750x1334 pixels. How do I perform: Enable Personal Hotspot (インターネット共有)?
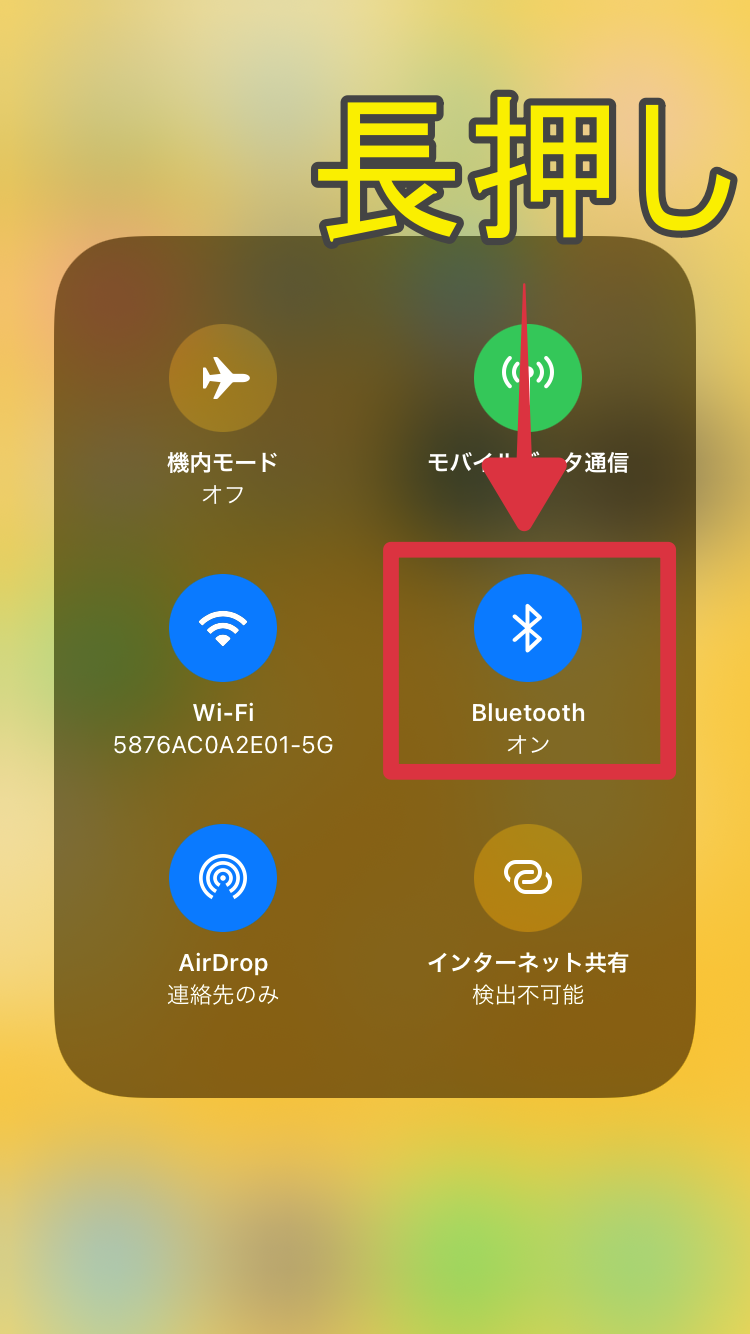pos(527,878)
